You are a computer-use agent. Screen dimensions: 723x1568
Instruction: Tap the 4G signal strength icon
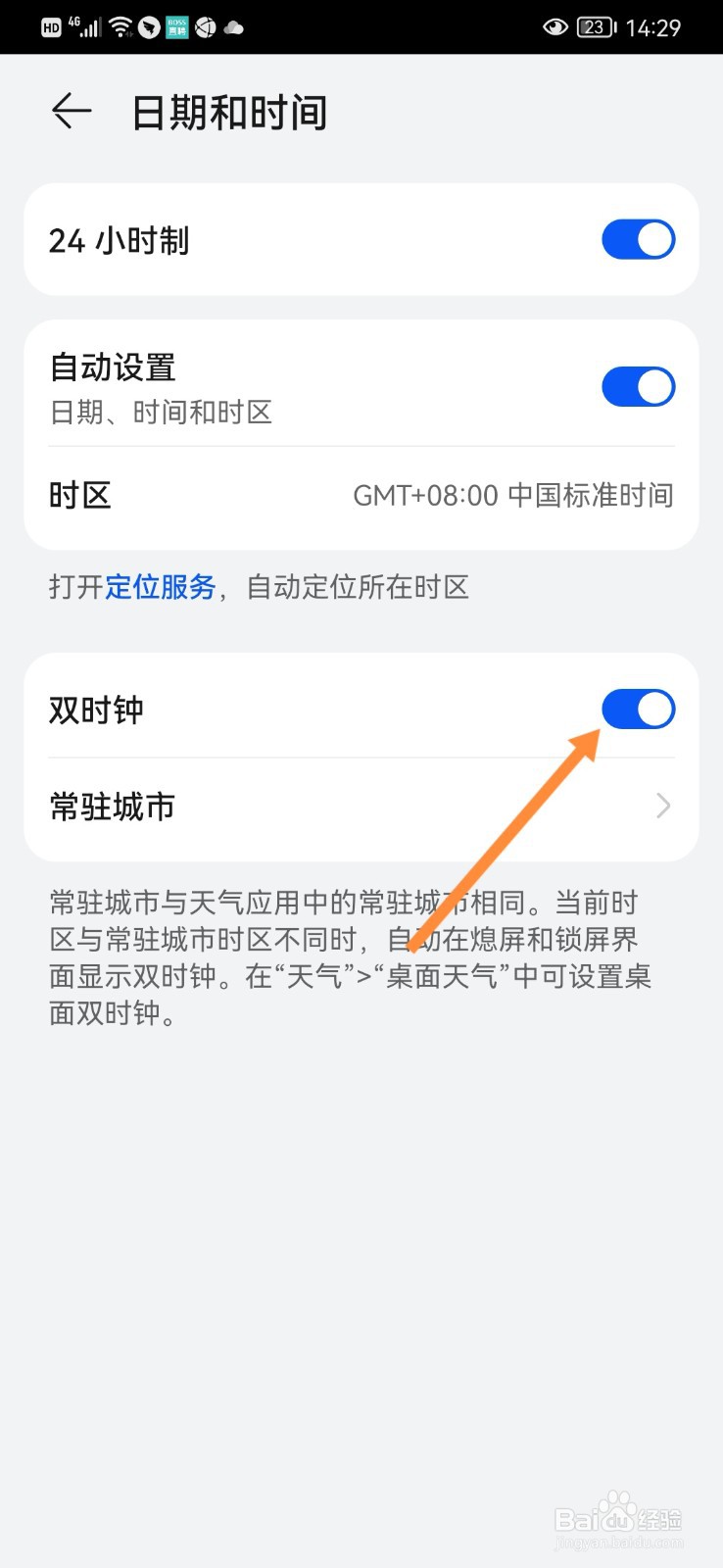pos(86,27)
